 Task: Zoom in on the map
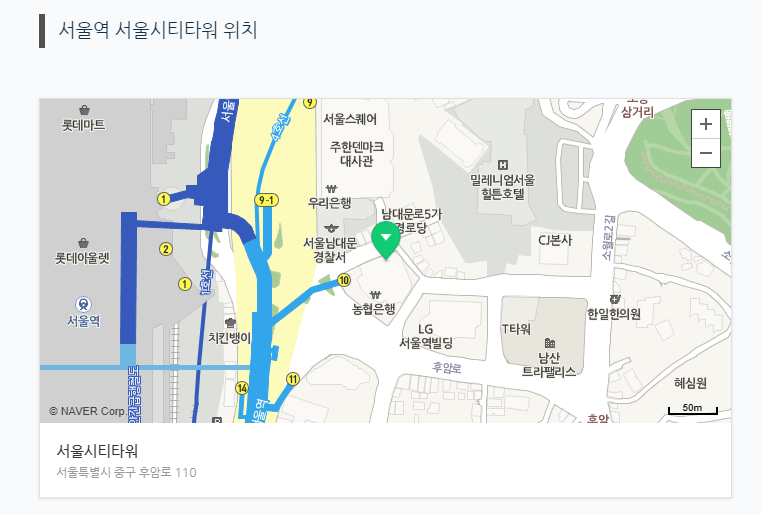tap(706, 125)
